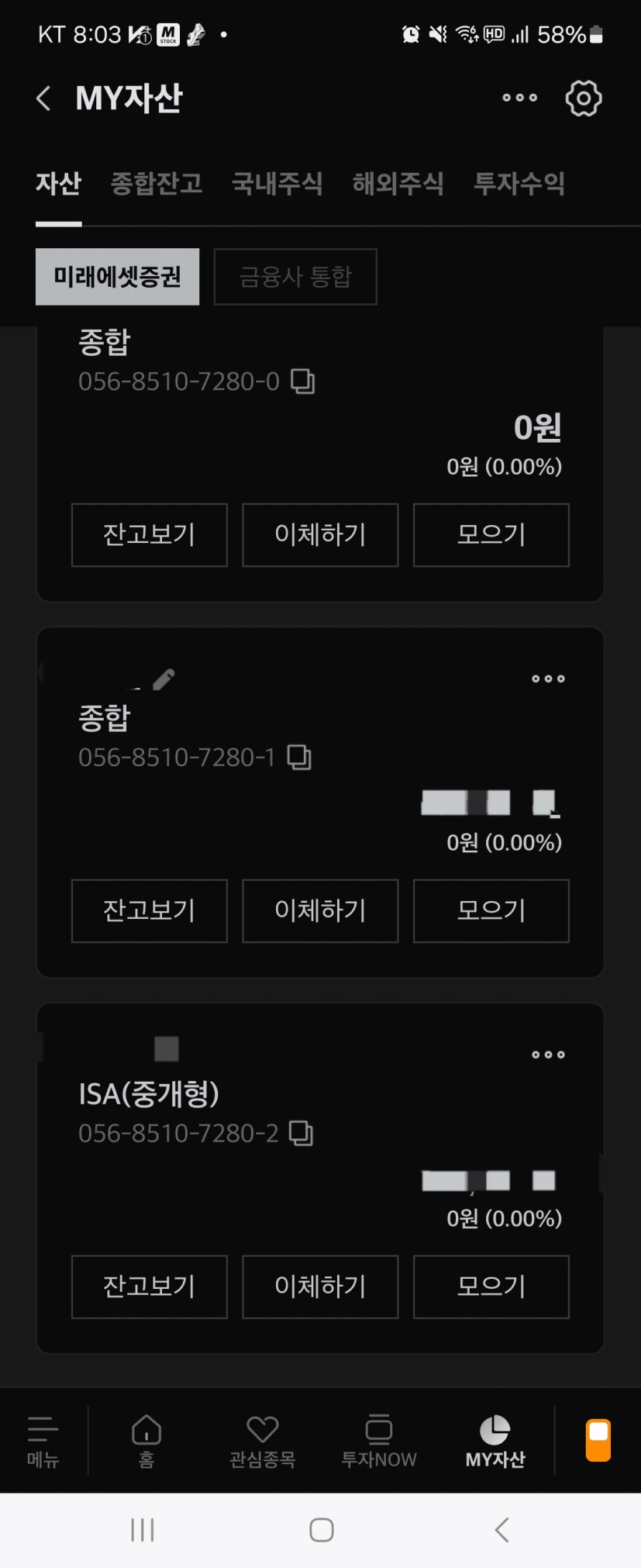Tap 이체하기 for account 7280-1
The image size is (641, 1568).
click(320, 911)
